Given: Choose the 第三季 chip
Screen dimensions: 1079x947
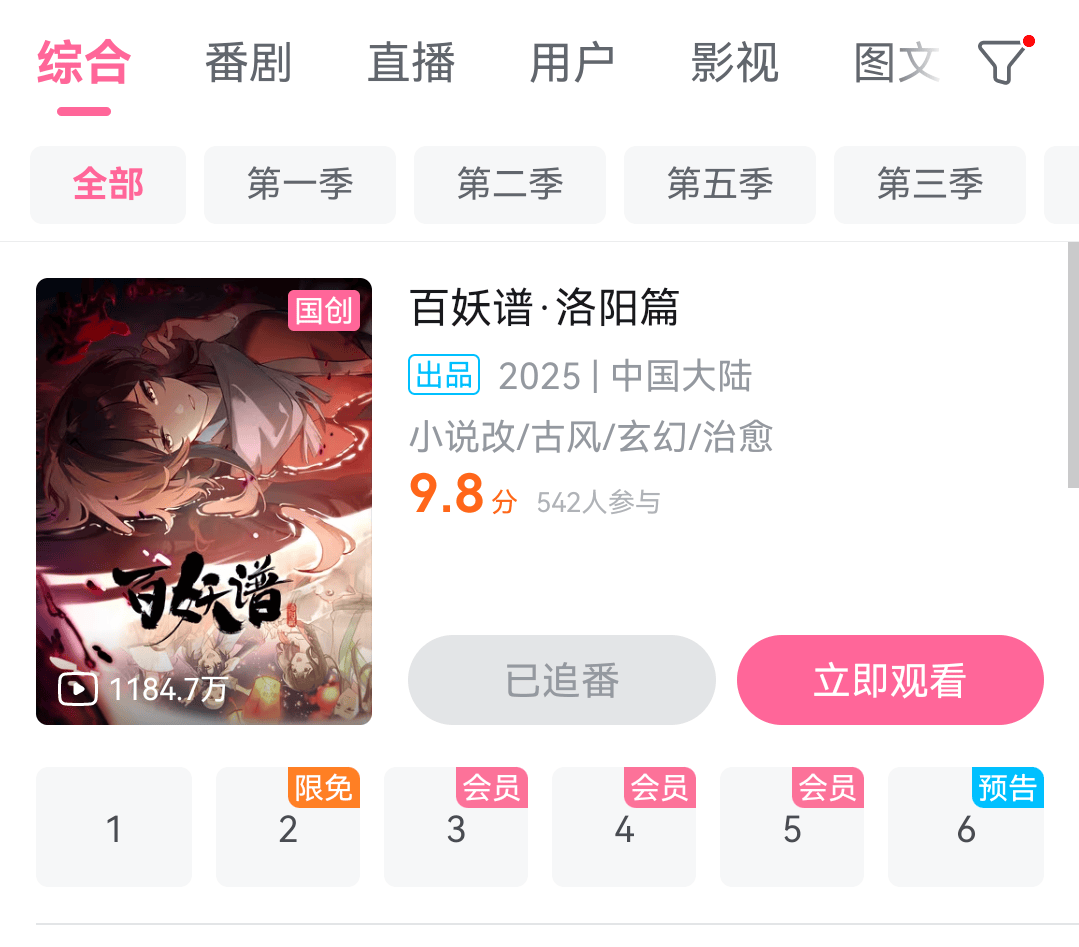Looking at the screenshot, I should [930, 185].
